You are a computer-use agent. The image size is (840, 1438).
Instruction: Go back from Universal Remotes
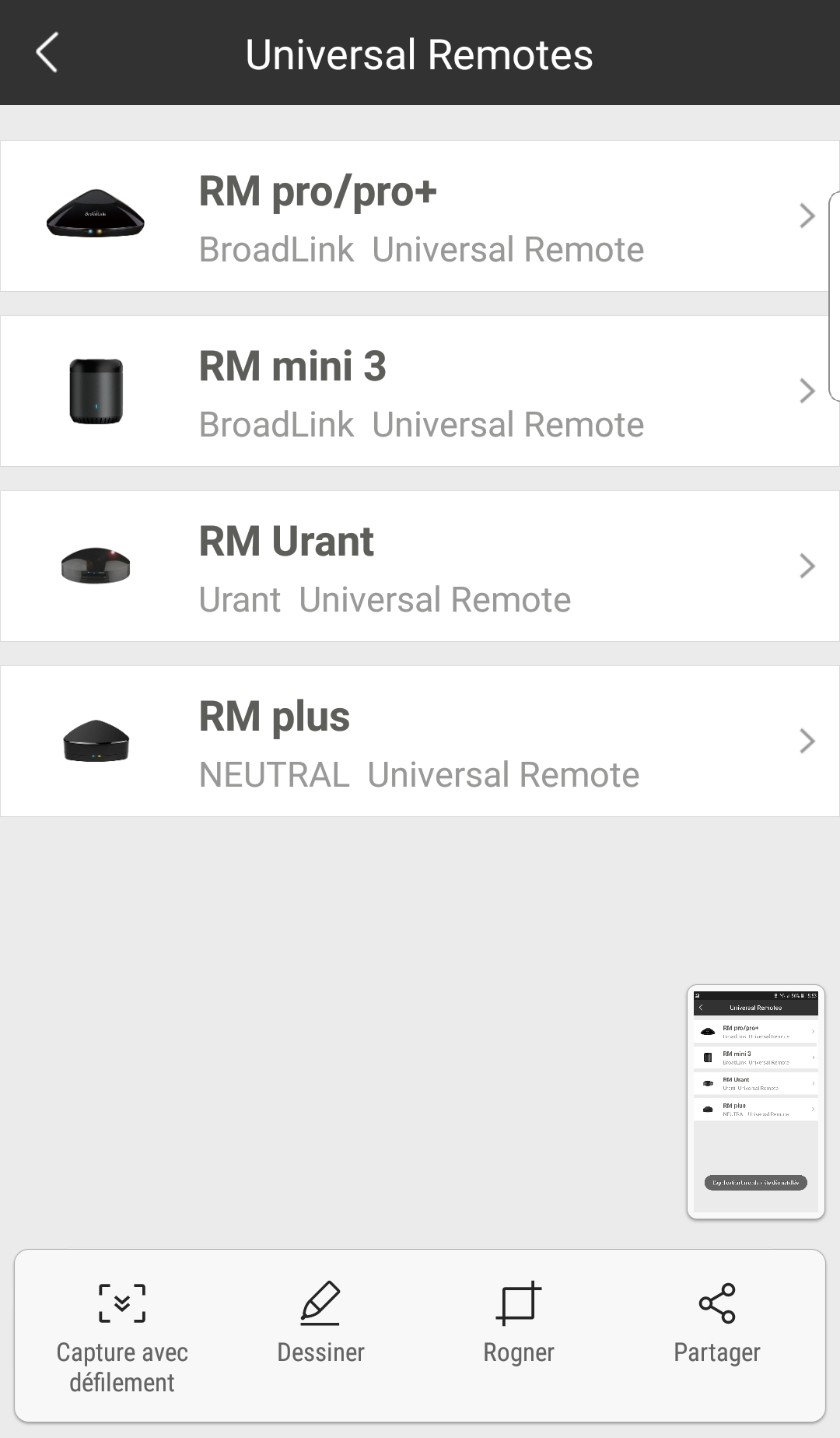(47, 53)
